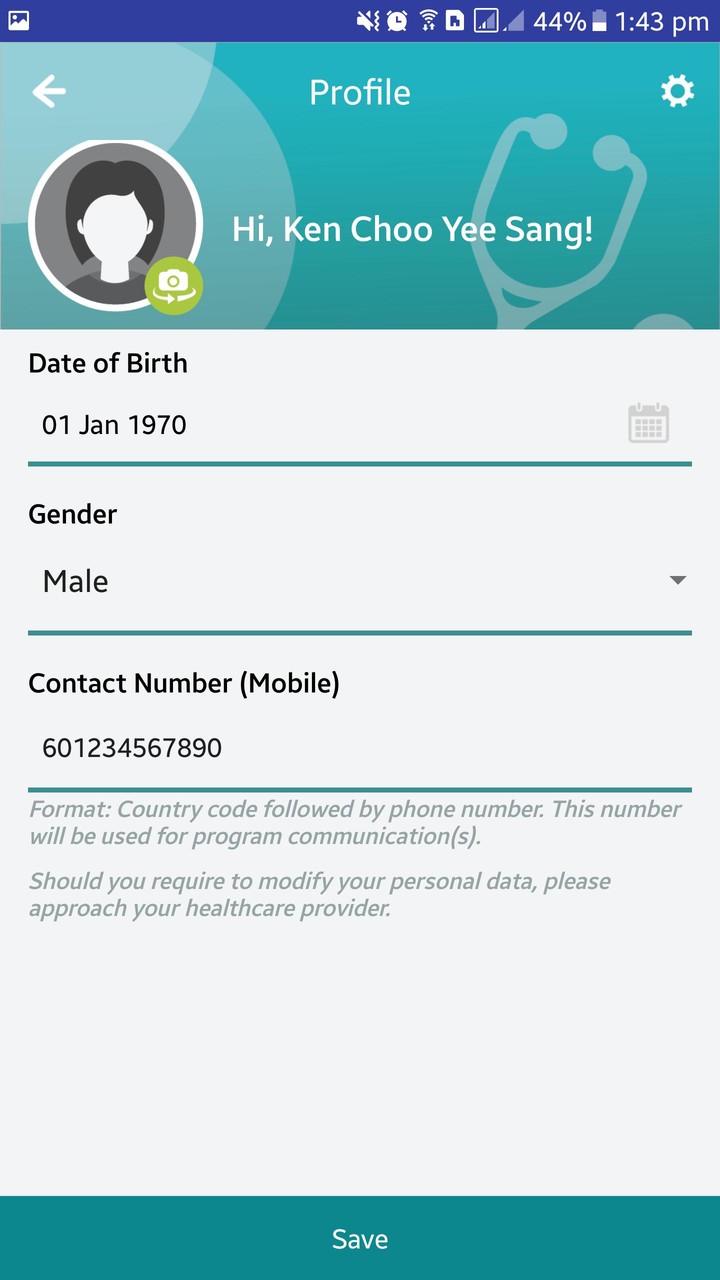Viewport: 720px width, 1280px height.
Task: Go back using the arrow icon
Action: 49,92
